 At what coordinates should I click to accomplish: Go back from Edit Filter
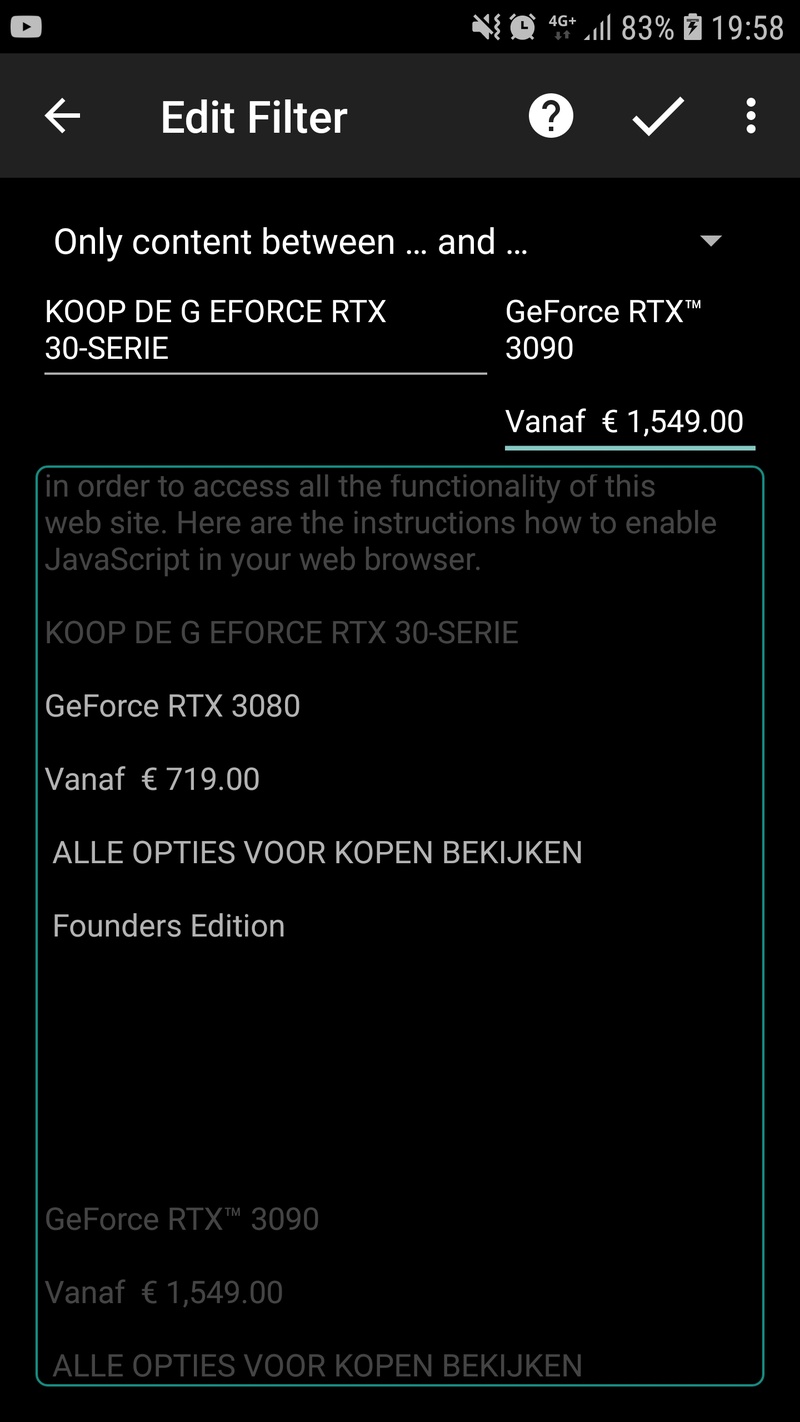[x=62, y=117]
